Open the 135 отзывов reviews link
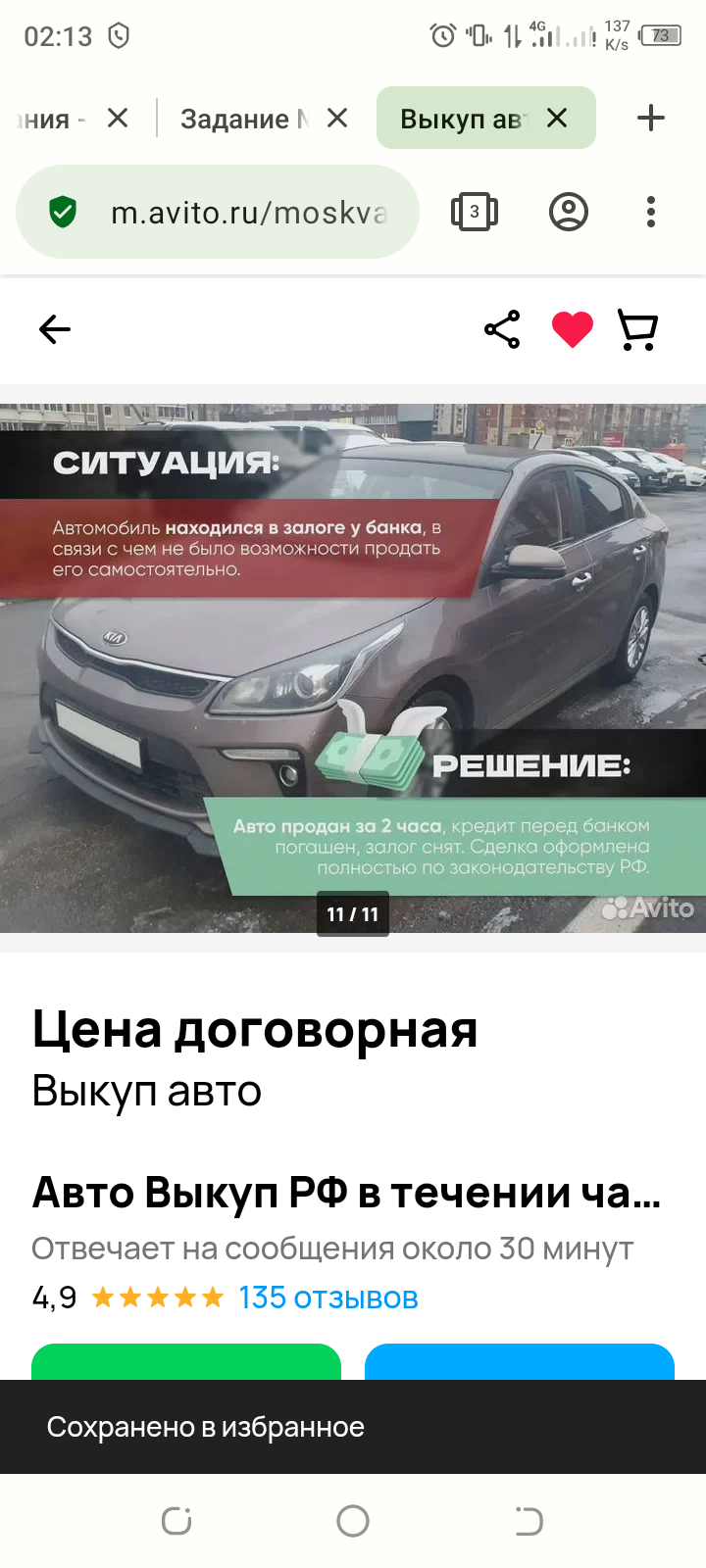706x1568 pixels. (x=328, y=1298)
